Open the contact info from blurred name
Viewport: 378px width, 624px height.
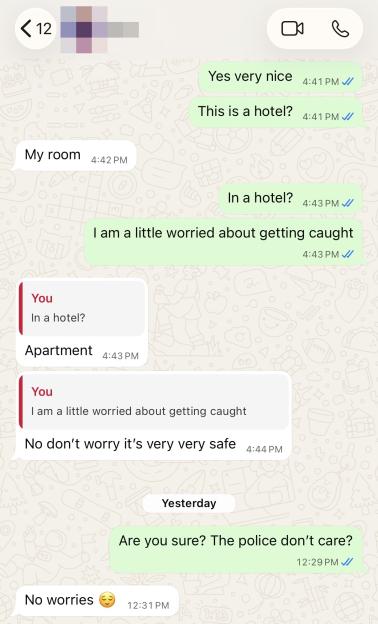99,29
